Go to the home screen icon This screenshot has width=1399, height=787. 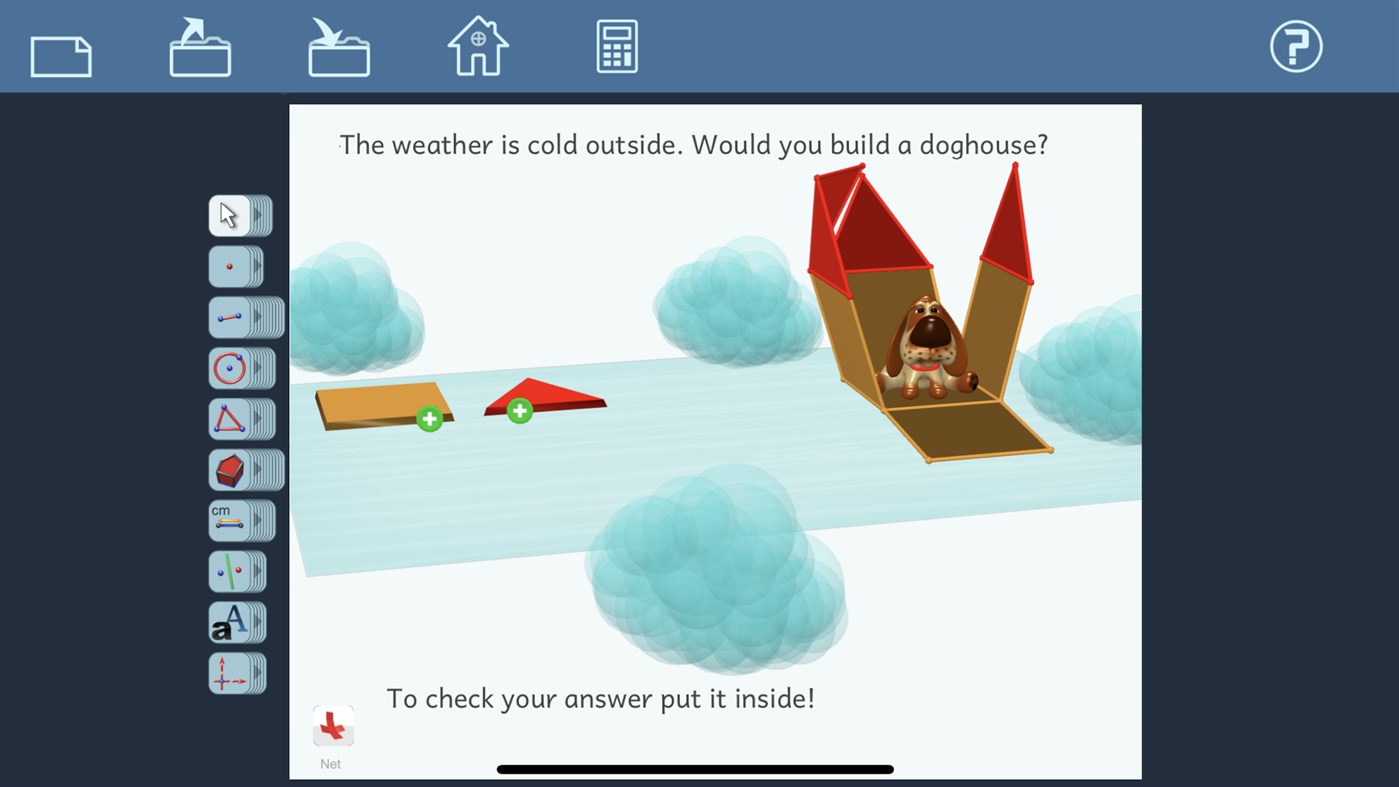[478, 46]
